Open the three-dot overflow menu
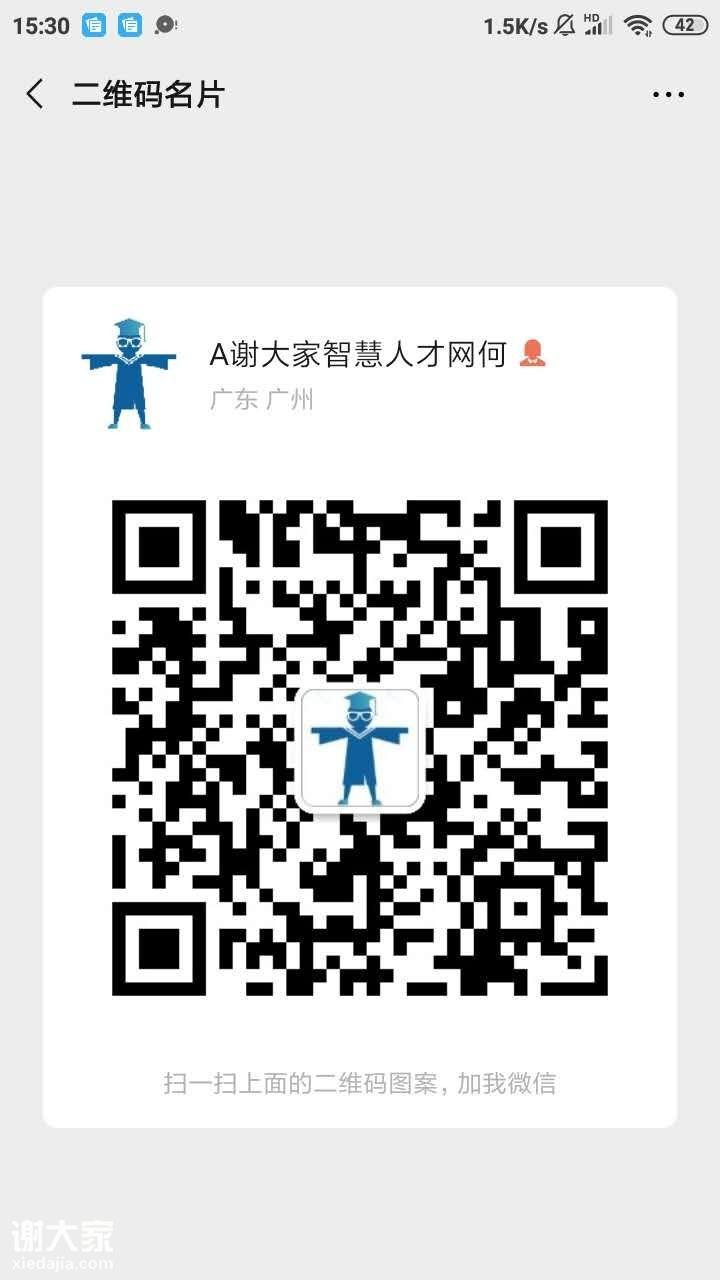 click(x=668, y=95)
